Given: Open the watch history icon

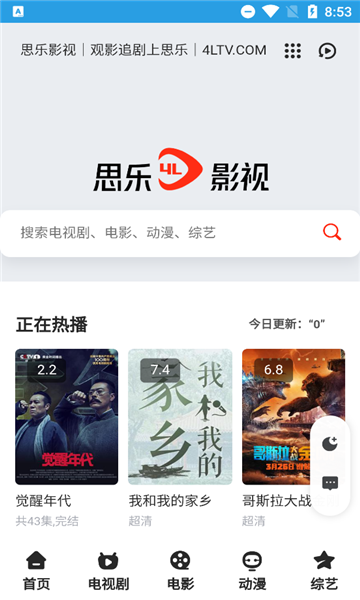Looking at the screenshot, I should point(327,51).
